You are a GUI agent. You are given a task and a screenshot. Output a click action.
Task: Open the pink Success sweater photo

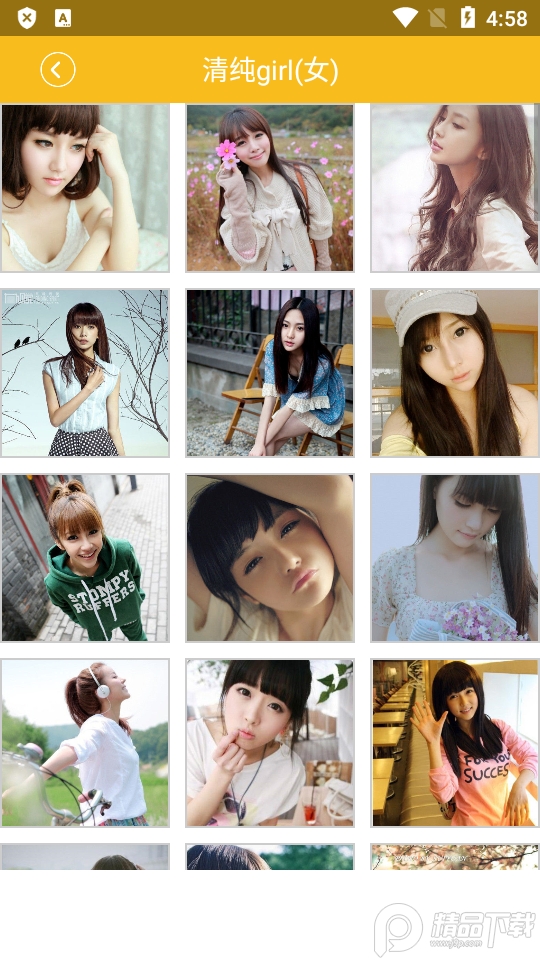pos(455,743)
